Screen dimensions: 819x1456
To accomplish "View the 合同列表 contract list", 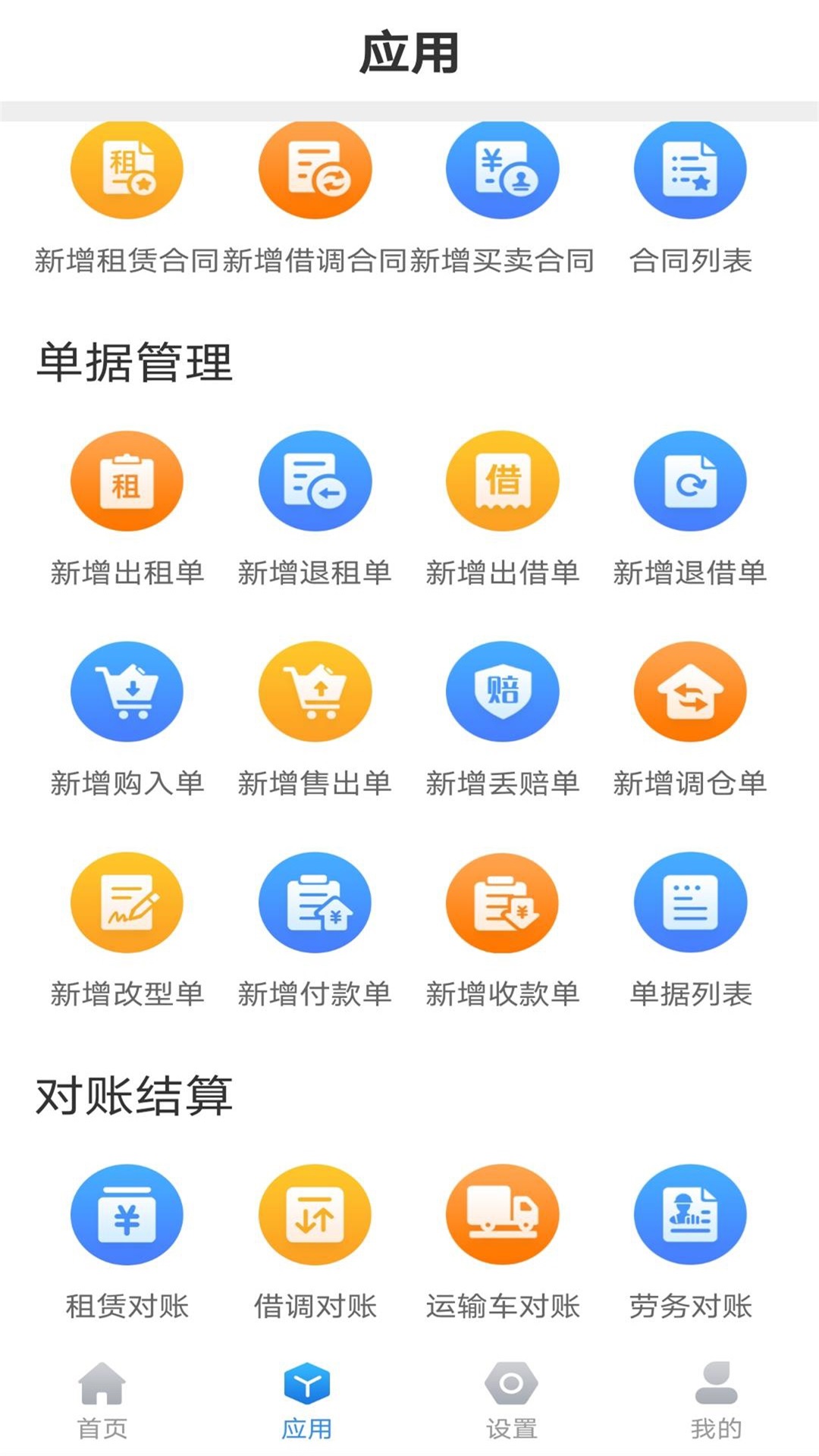I will pyautogui.click(x=690, y=170).
